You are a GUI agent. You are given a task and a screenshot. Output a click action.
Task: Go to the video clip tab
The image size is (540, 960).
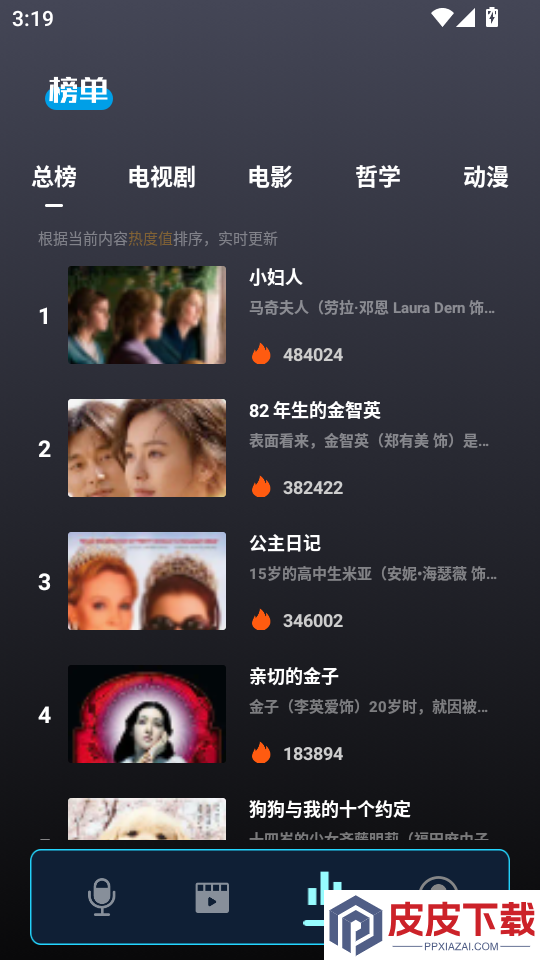[x=212, y=898]
